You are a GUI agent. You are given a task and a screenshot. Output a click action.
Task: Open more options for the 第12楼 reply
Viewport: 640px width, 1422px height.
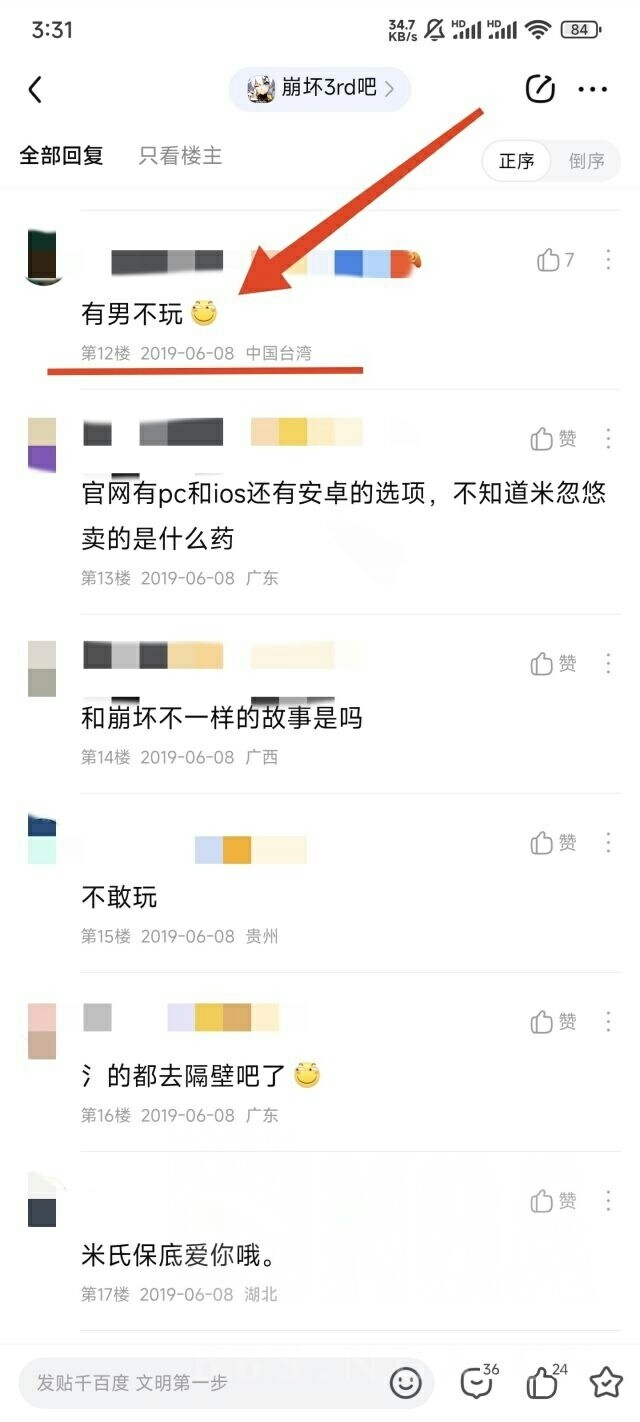coord(608,261)
